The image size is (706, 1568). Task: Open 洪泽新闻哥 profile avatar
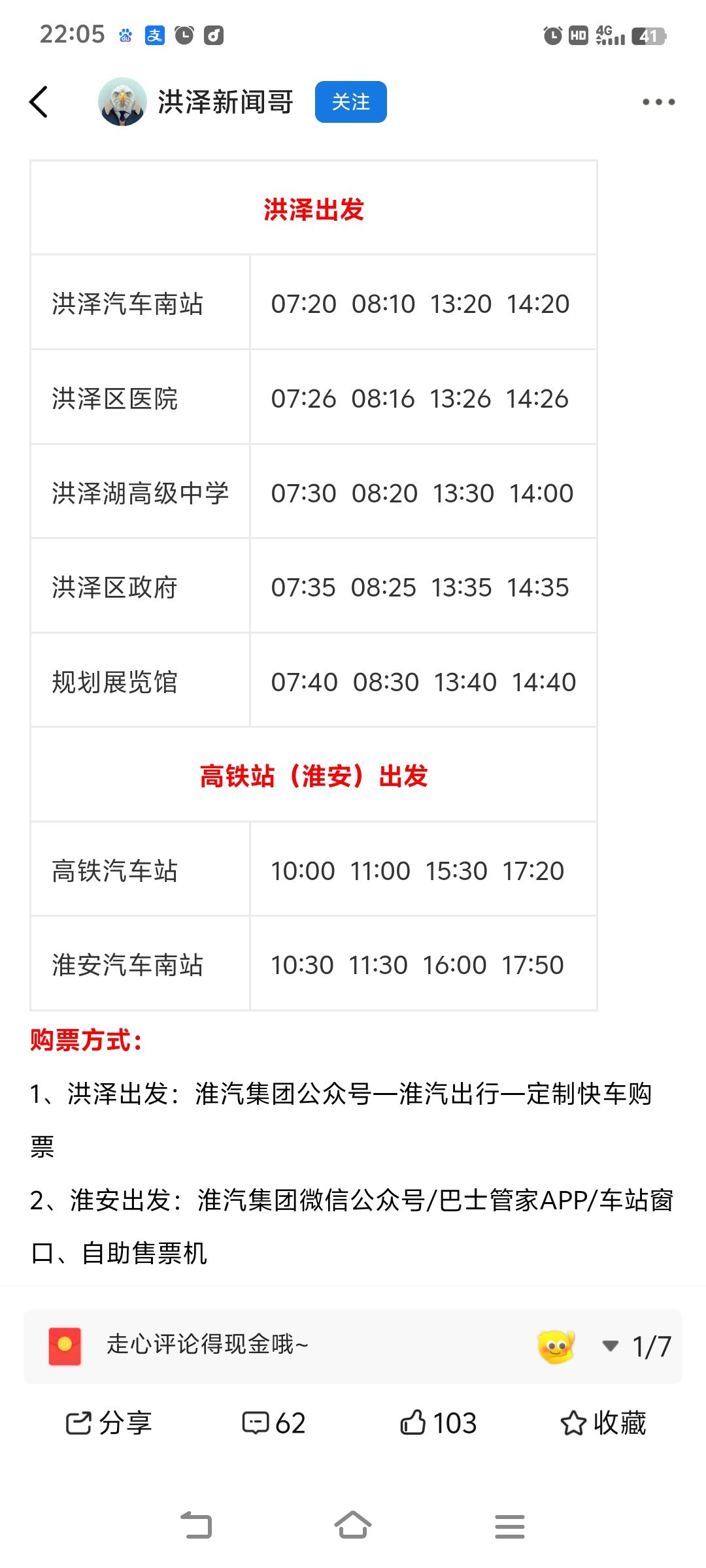[x=122, y=102]
